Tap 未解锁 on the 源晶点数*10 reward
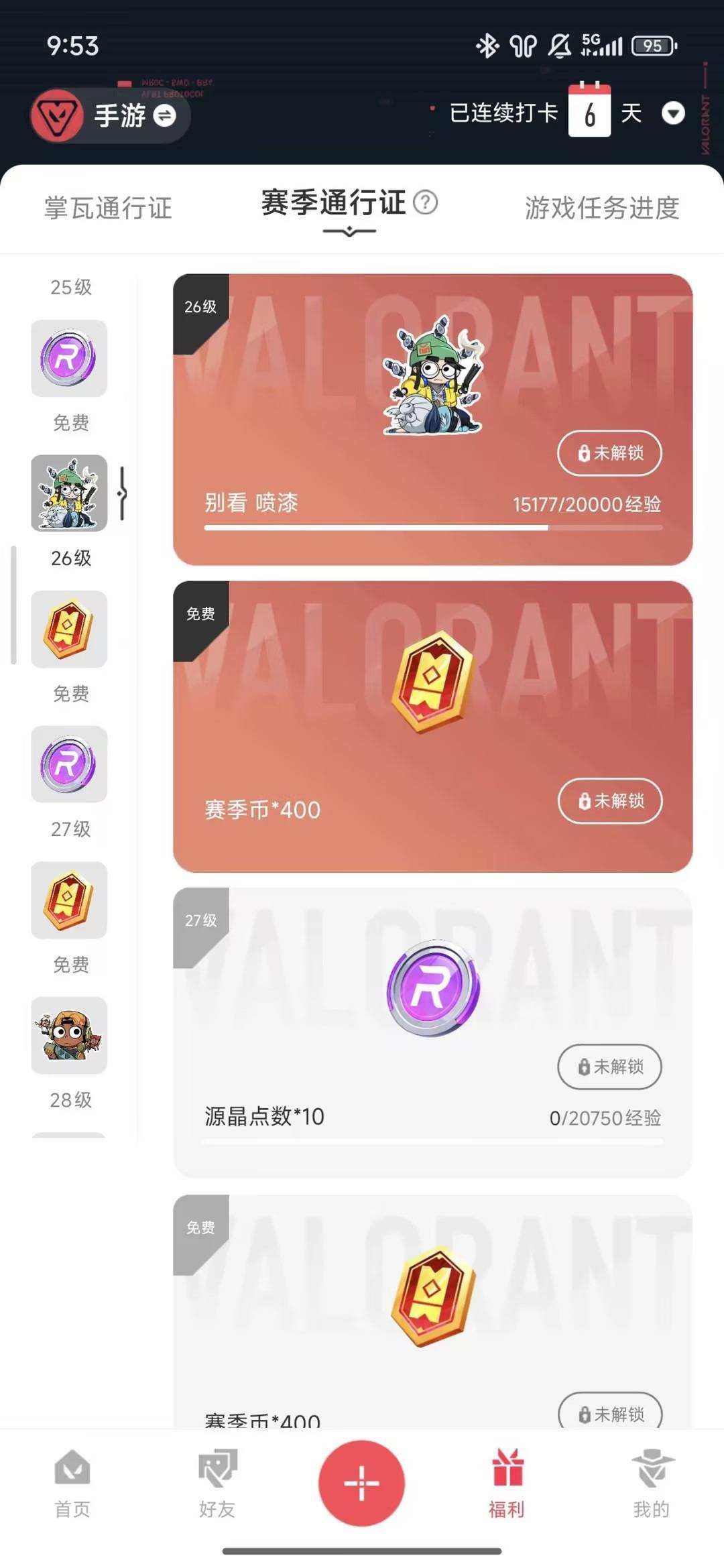Viewport: 724px width, 1568px height. point(609,1067)
